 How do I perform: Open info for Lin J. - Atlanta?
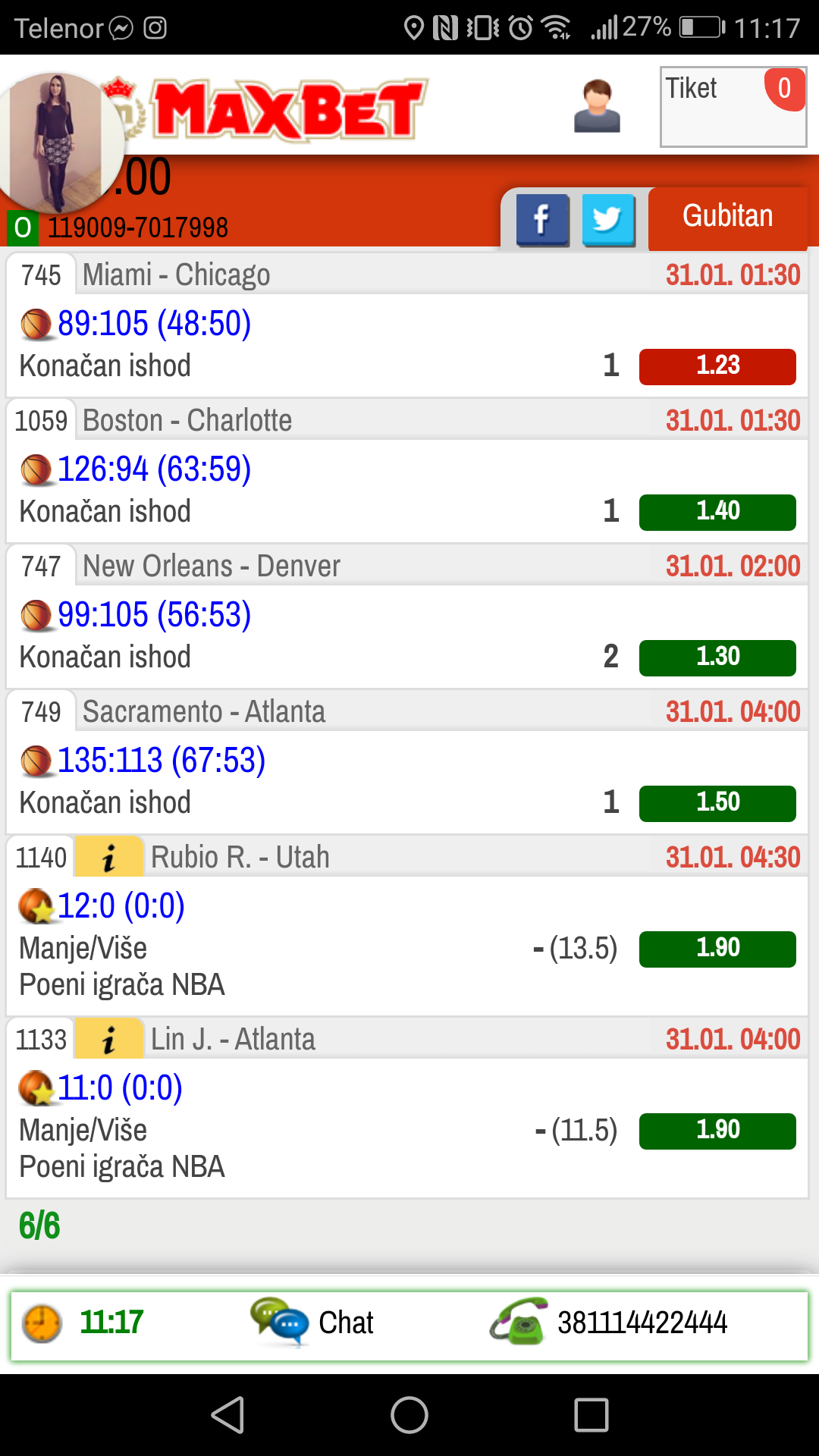(x=109, y=1039)
